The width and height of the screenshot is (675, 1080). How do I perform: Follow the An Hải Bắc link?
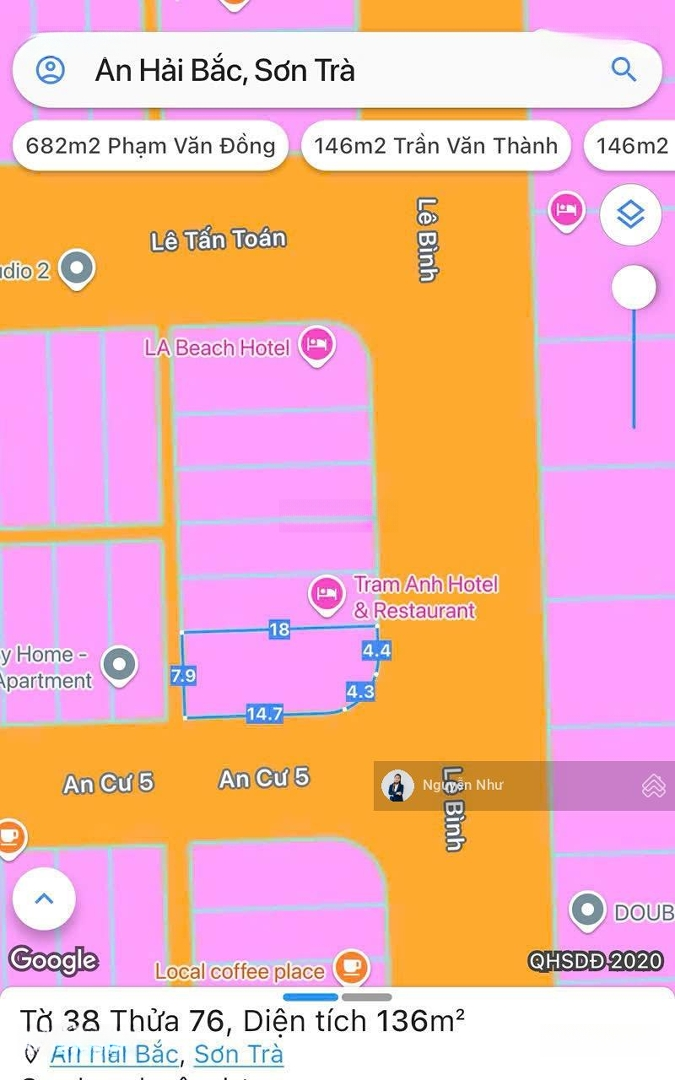[x=114, y=1054]
